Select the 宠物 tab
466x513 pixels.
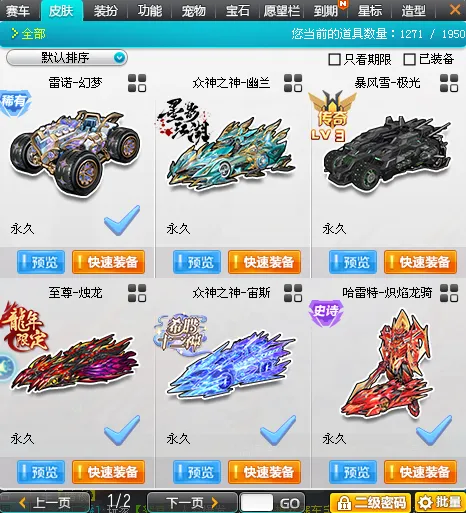coord(194,11)
